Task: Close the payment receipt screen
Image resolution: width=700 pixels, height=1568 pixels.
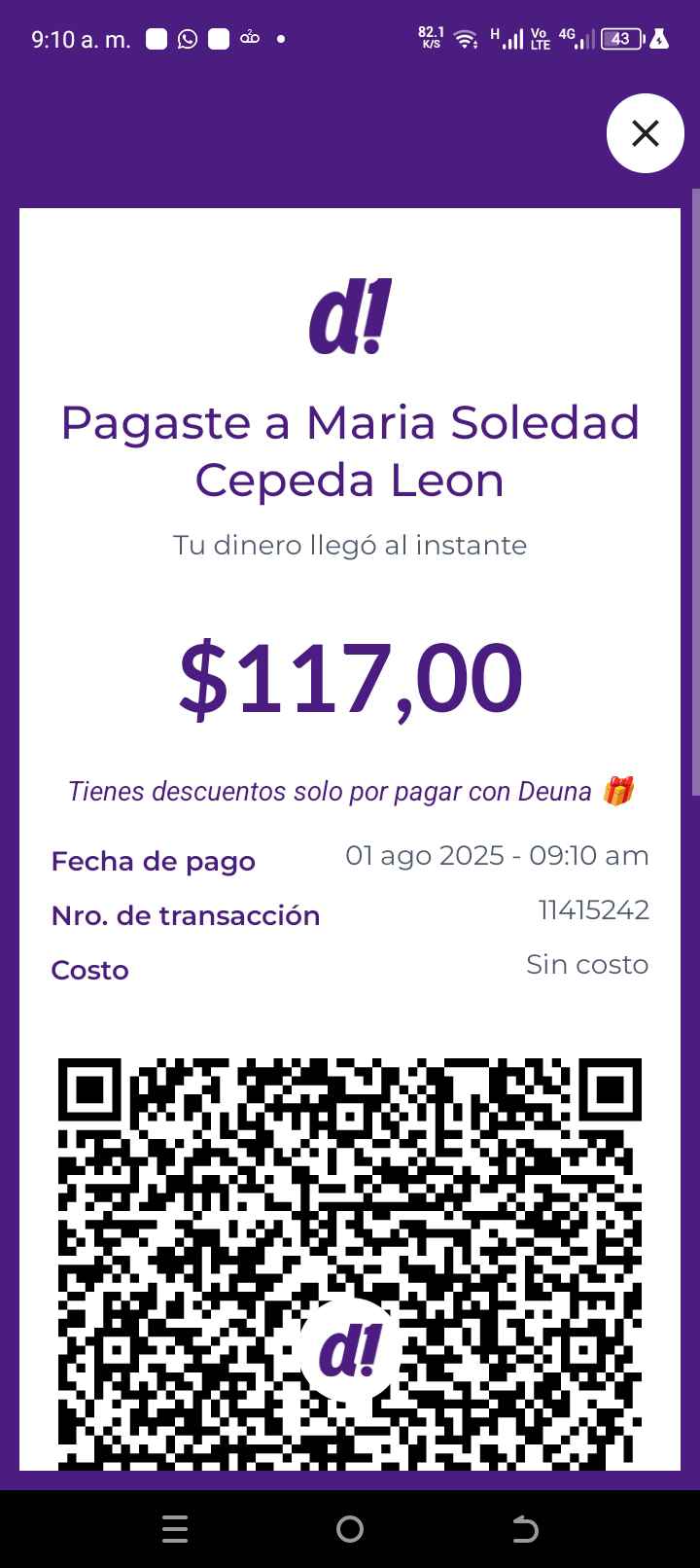Action: 646,133
